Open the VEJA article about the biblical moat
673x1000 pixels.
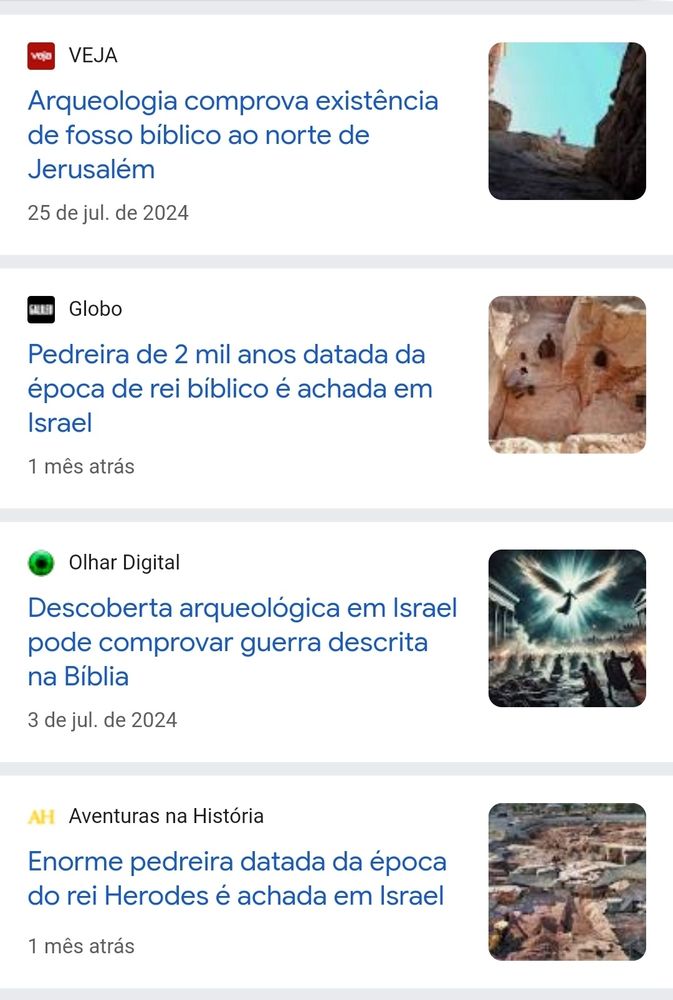pos(233,135)
